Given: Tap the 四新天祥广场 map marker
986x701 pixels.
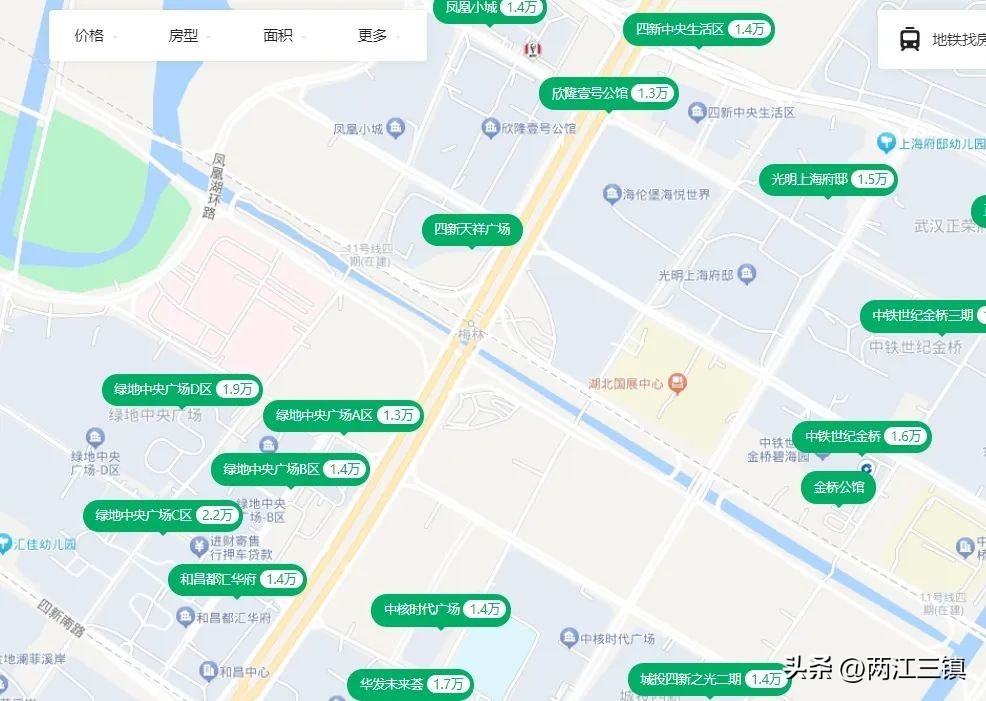Looking at the screenshot, I should click(x=472, y=229).
